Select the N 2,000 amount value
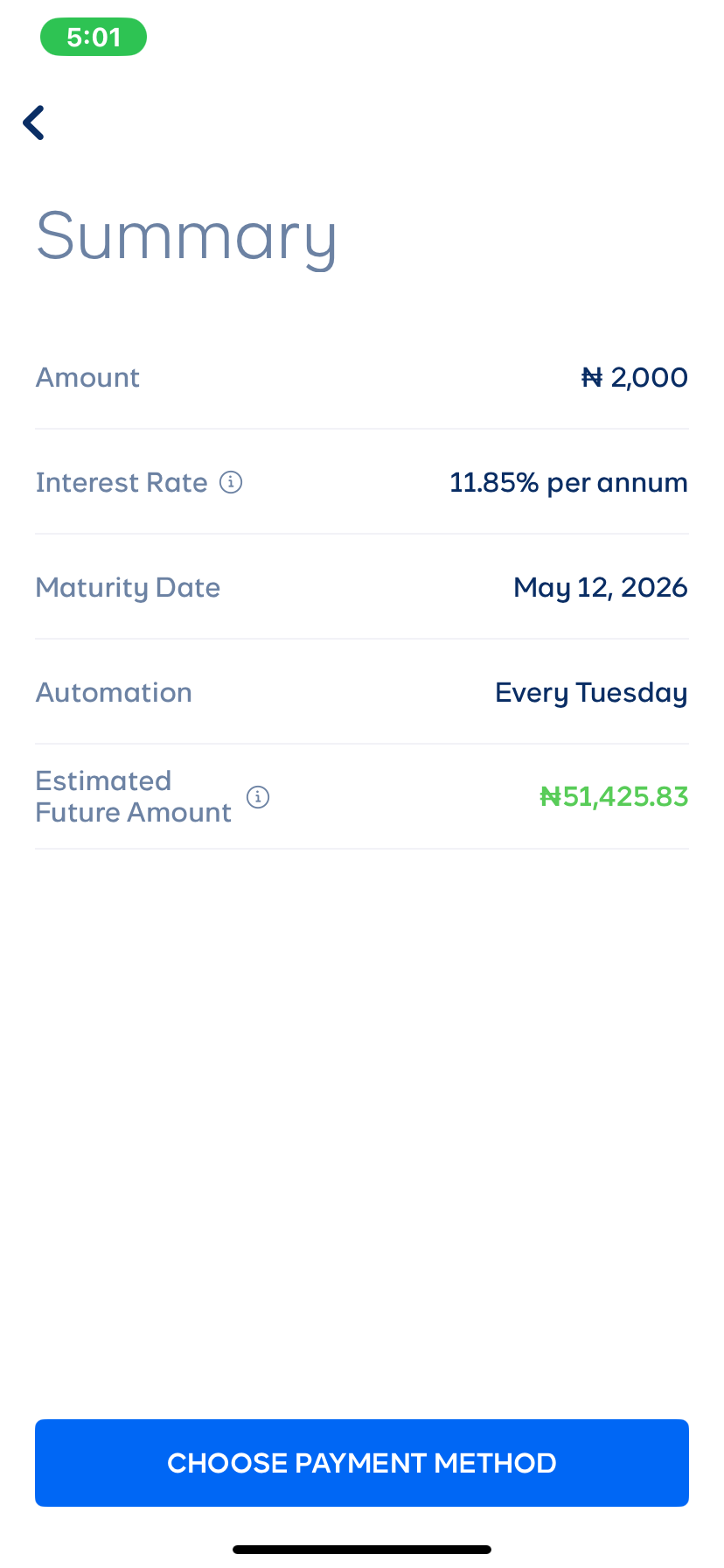Viewport: 724px width, 1568px height. coord(634,376)
